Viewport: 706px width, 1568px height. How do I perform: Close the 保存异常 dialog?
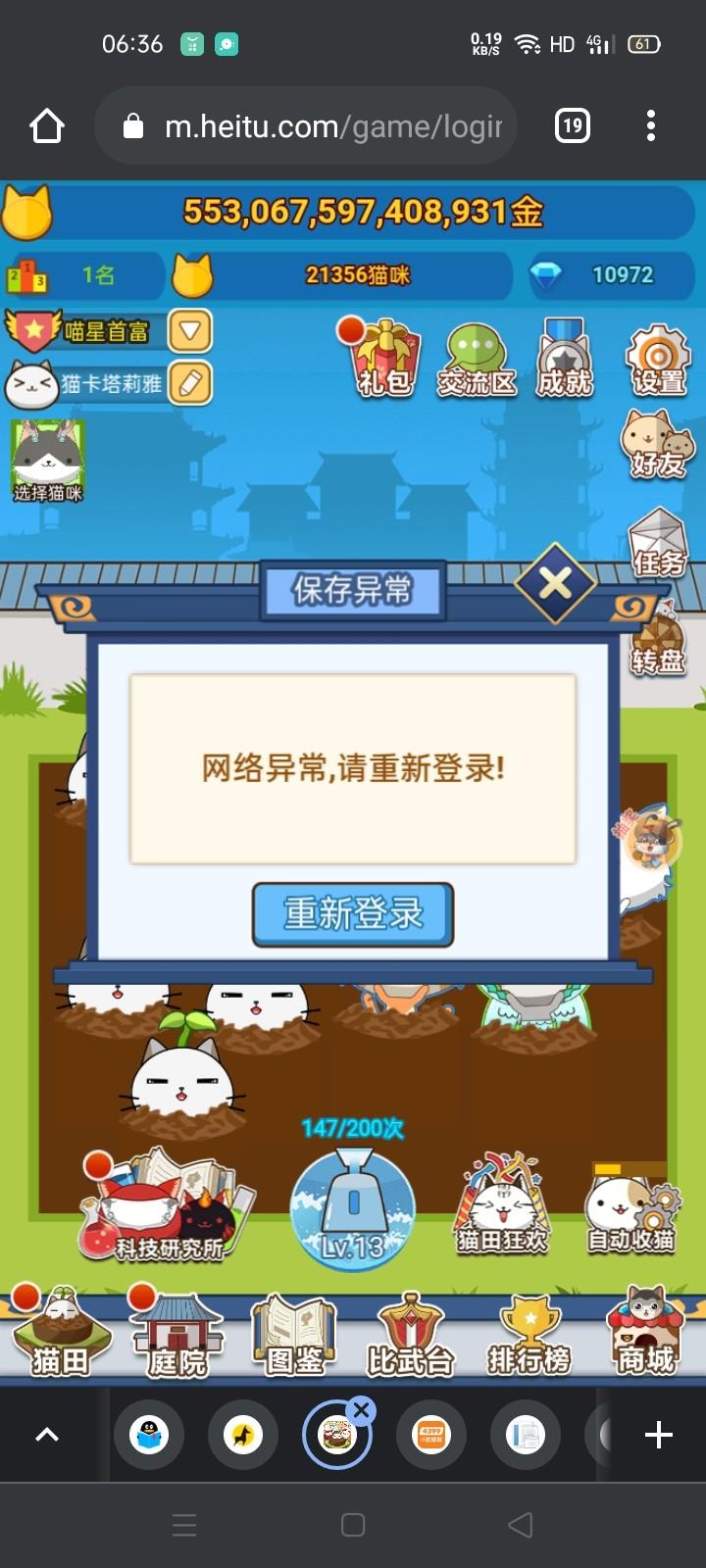point(555,584)
